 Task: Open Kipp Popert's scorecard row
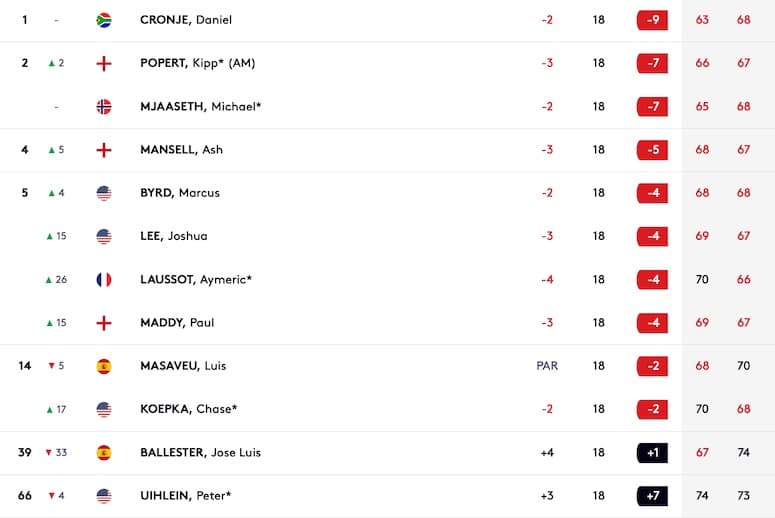388,63
